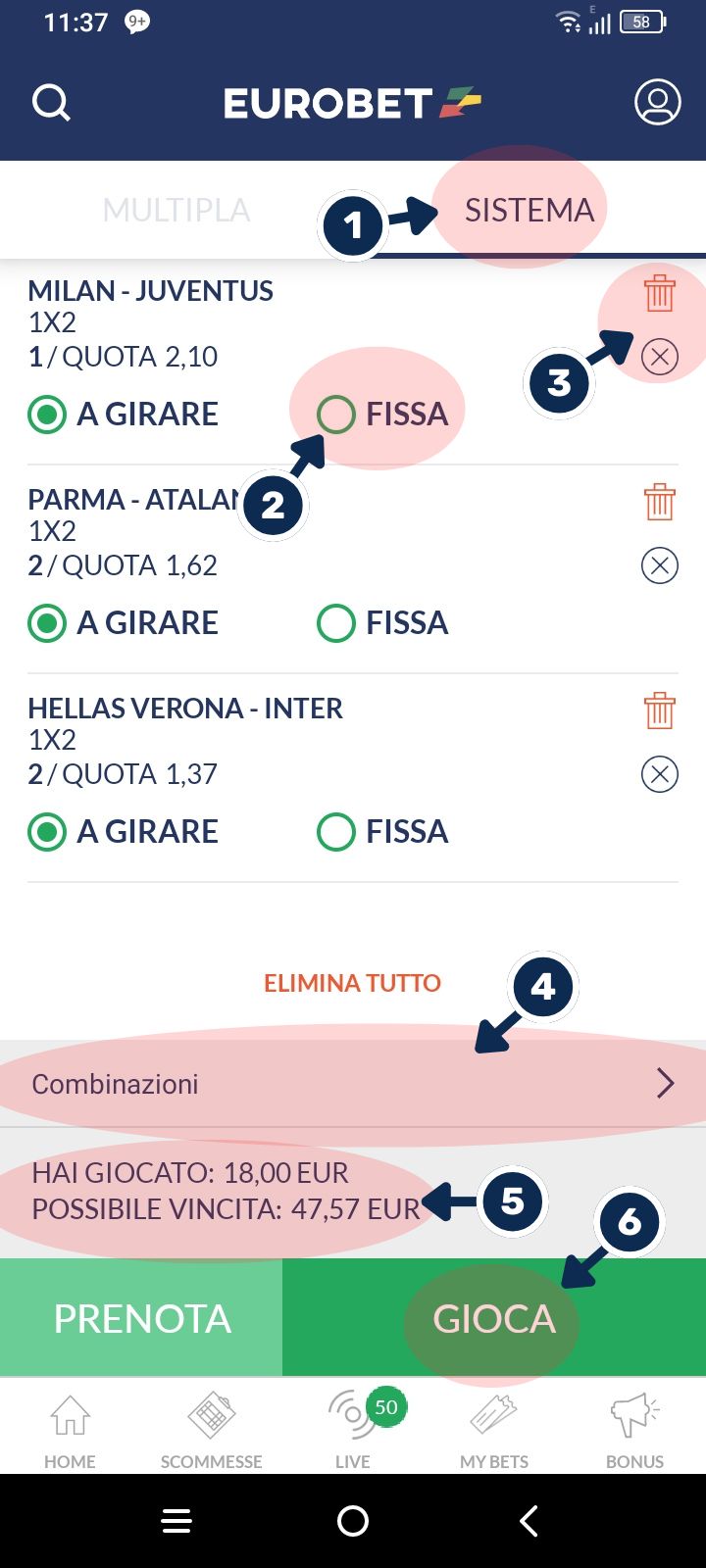Open the search icon in top bar

tap(51, 102)
